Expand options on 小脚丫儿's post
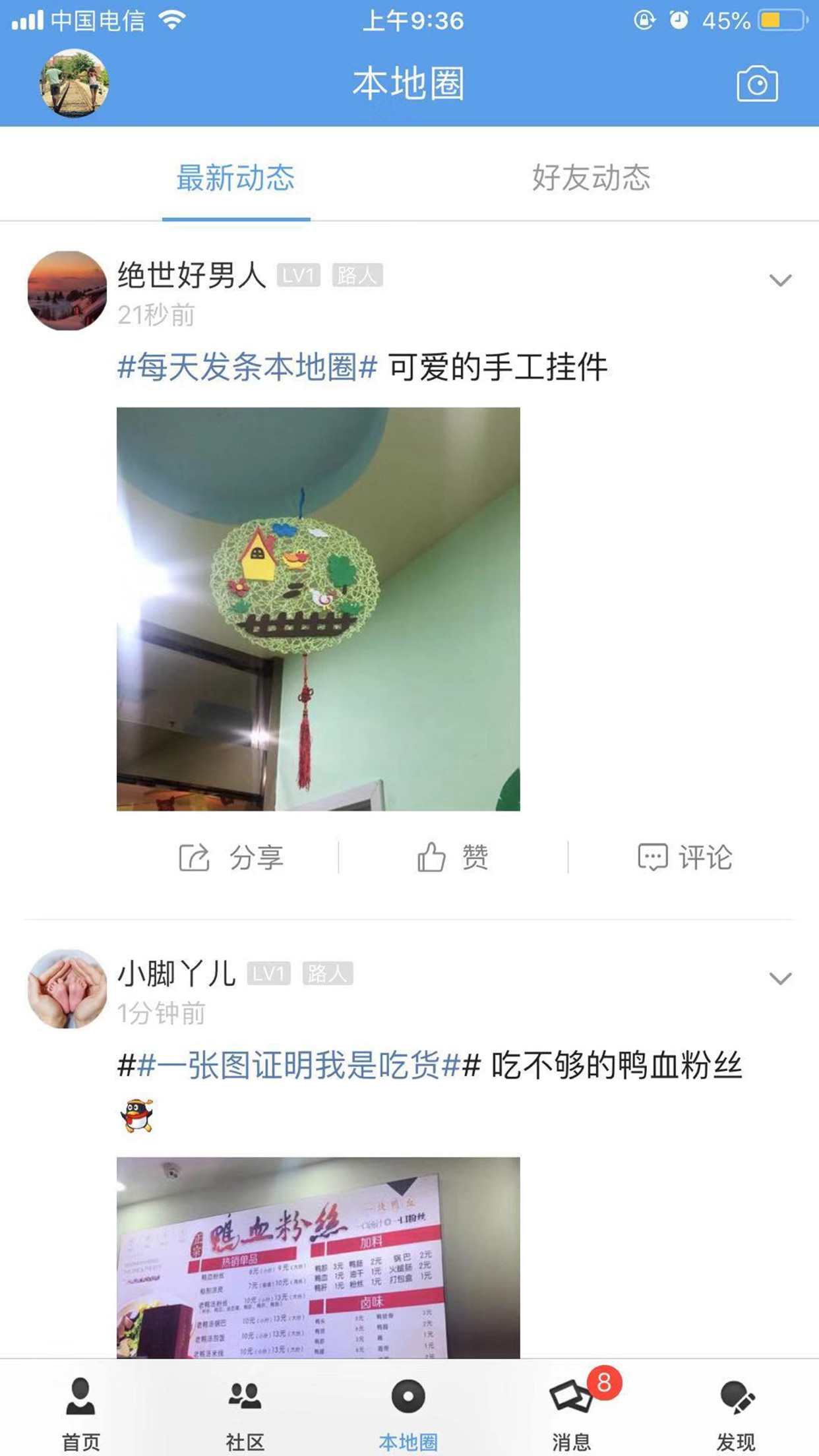Viewport: 819px width, 1456px height. click(x=779, y=978)
